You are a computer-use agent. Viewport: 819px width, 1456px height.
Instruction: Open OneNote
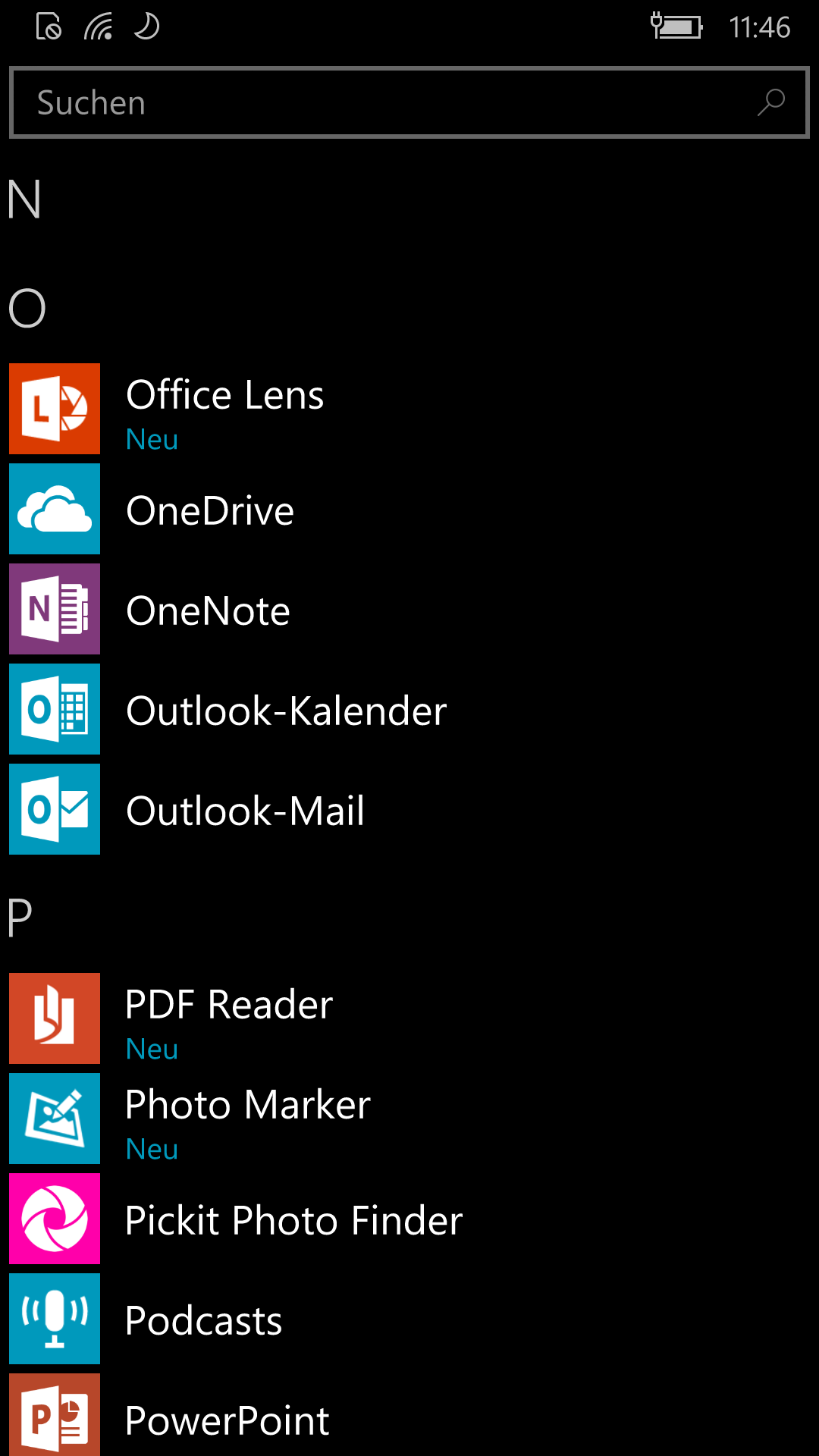pos(409,609)
